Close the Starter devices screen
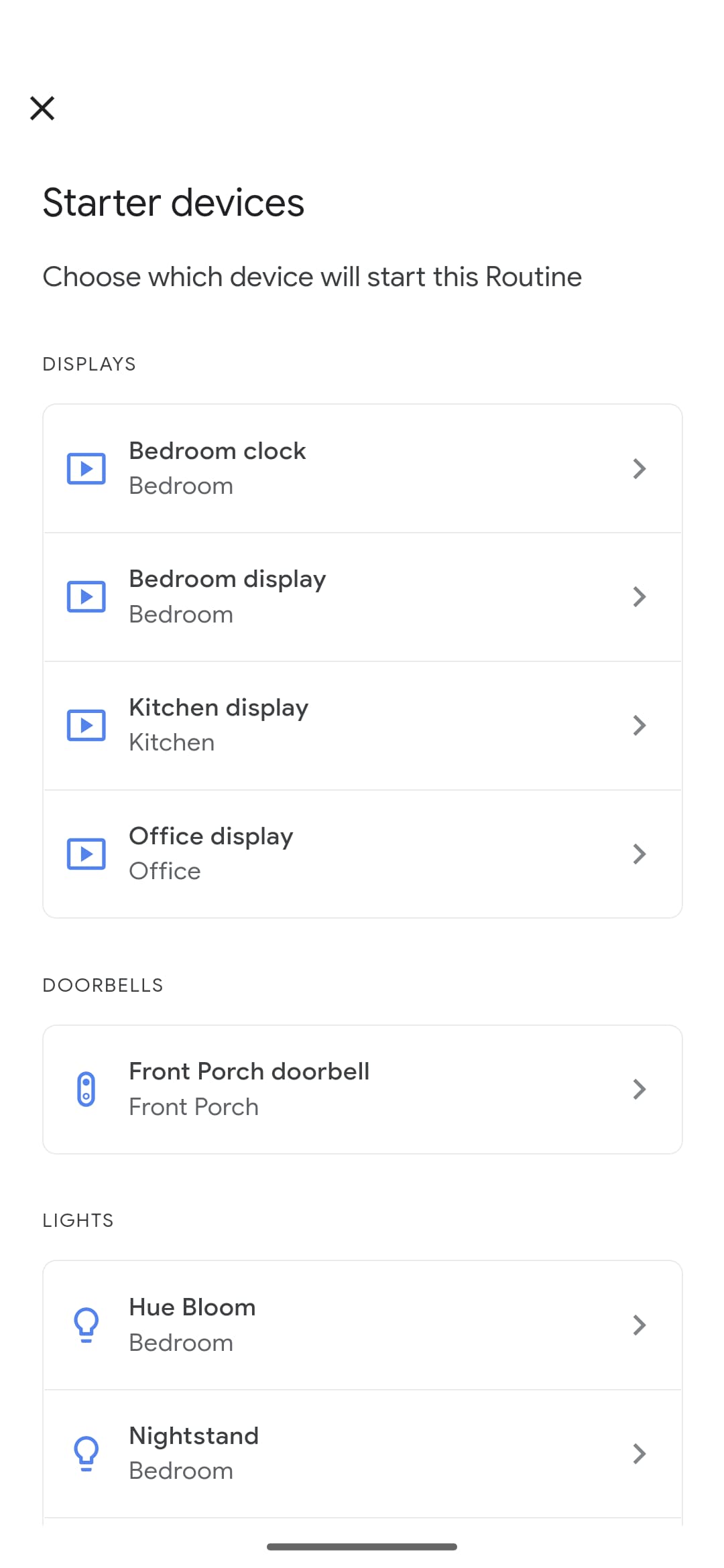The image size is (724, 1568). point(42,108)
